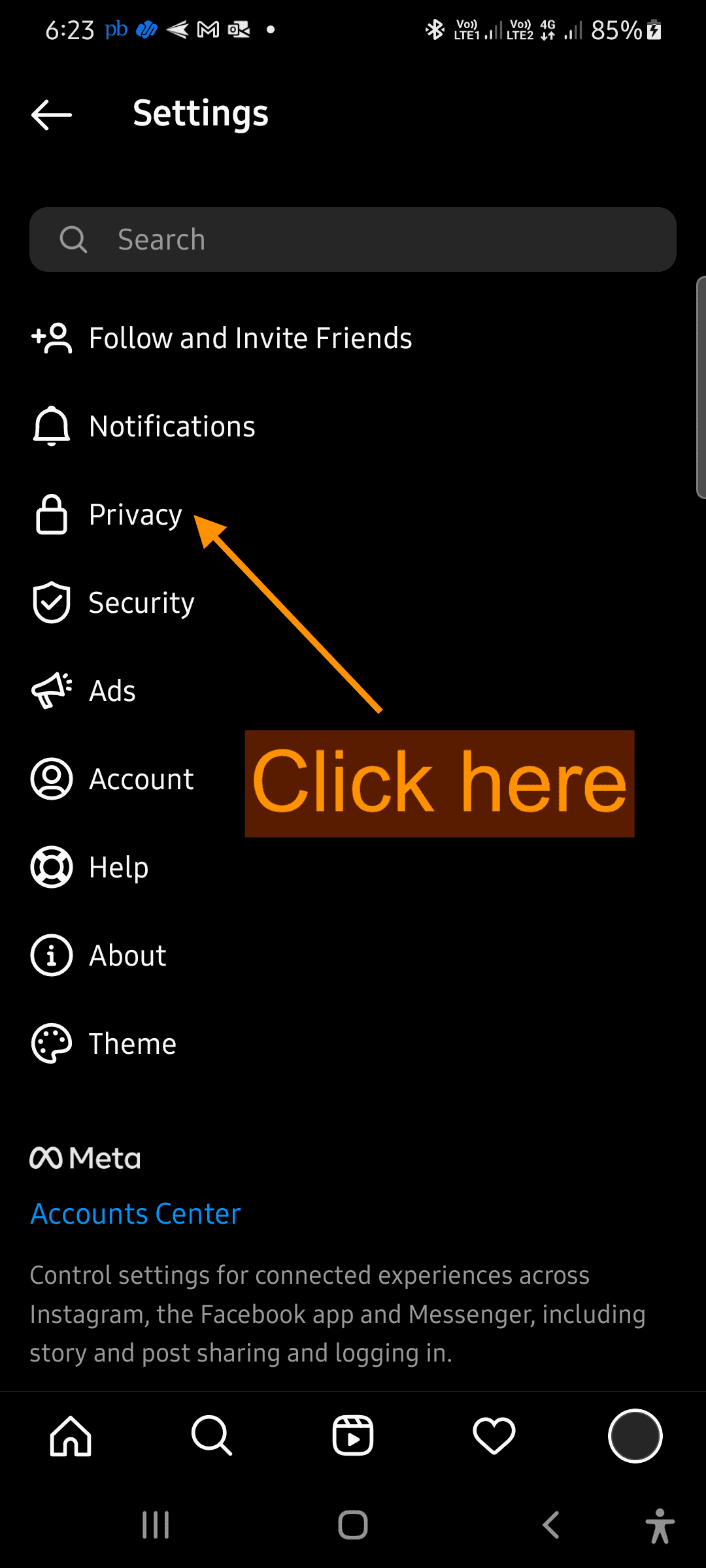Open the Activity heart tab
The image size is (706, 1568).
(494, 1436)
